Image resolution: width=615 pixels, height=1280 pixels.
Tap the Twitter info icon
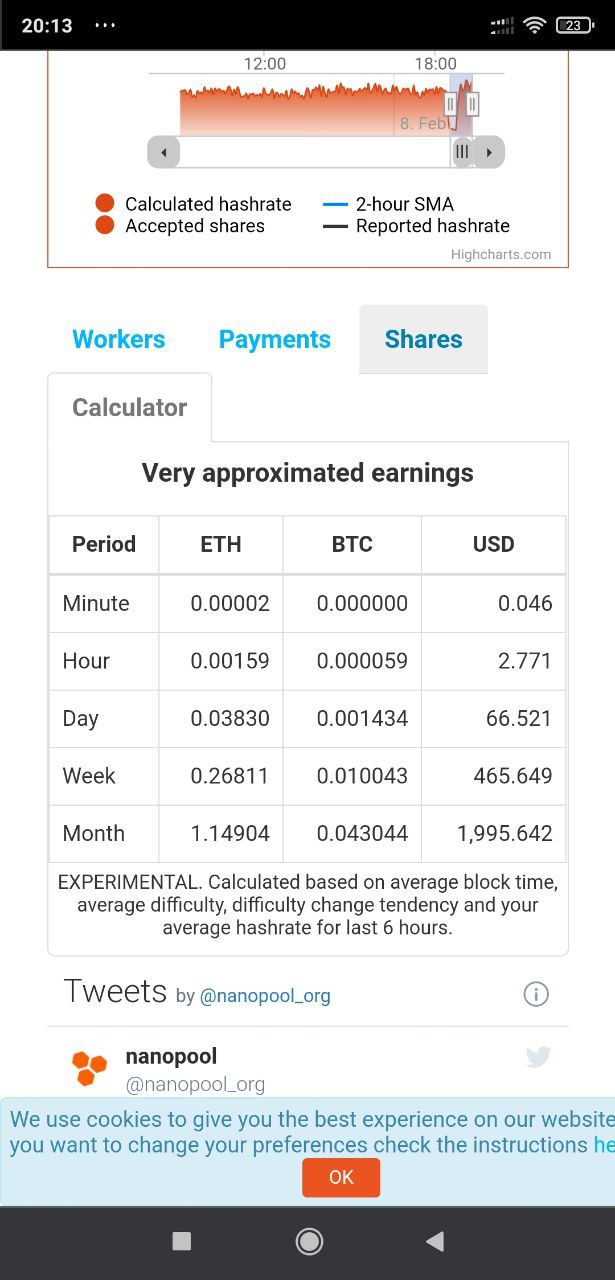click(536, 994)
